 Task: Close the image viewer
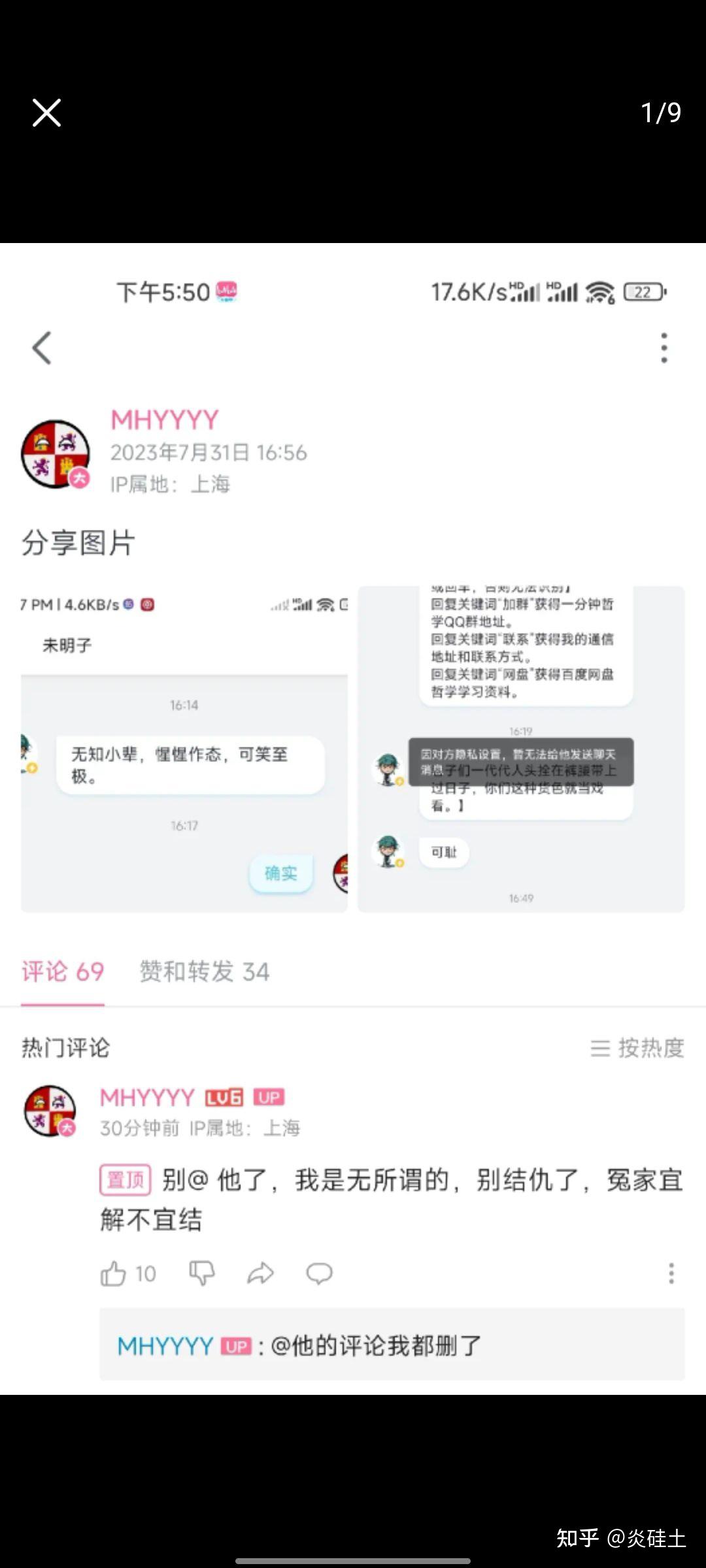(46, 113)
